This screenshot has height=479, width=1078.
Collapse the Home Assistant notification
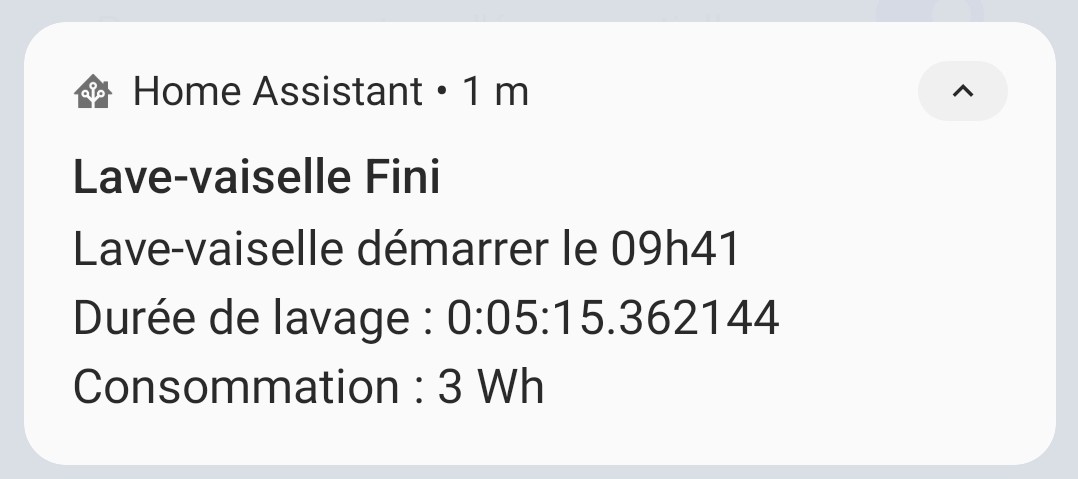pos(962,91)
